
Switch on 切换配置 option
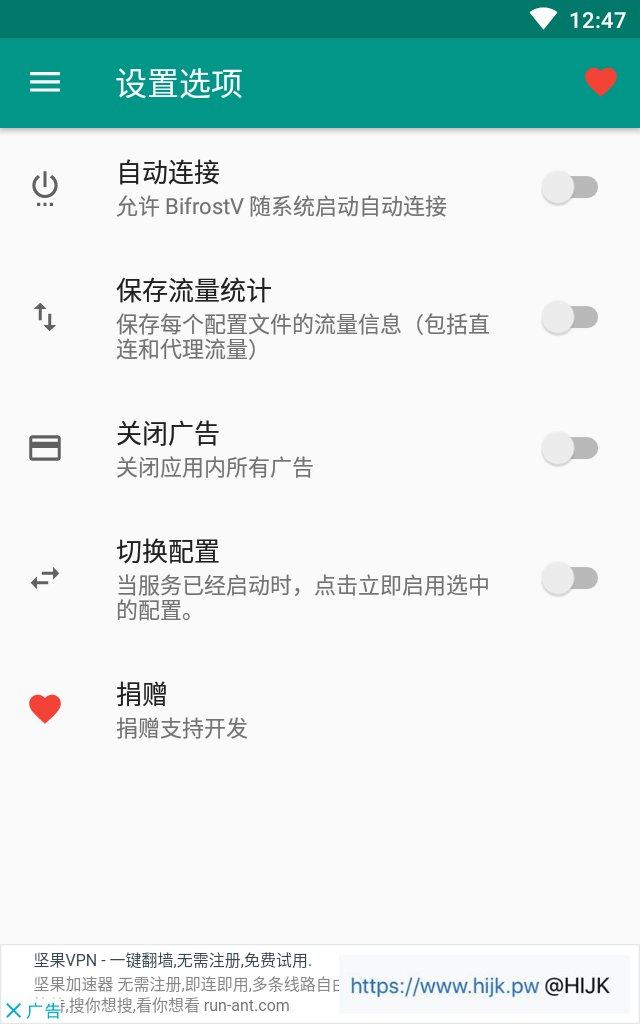pyautogui.click(x=569, y=578)
